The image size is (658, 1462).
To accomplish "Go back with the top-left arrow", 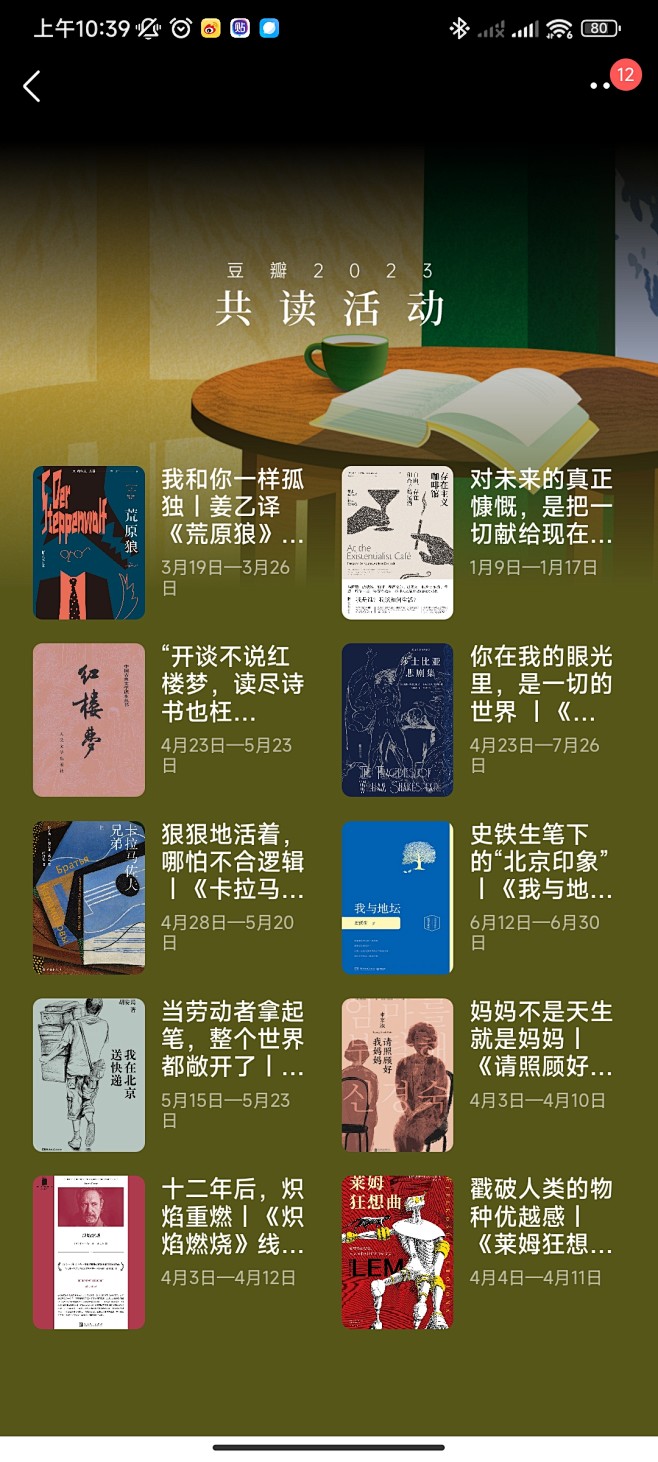I will click(32, 86).
